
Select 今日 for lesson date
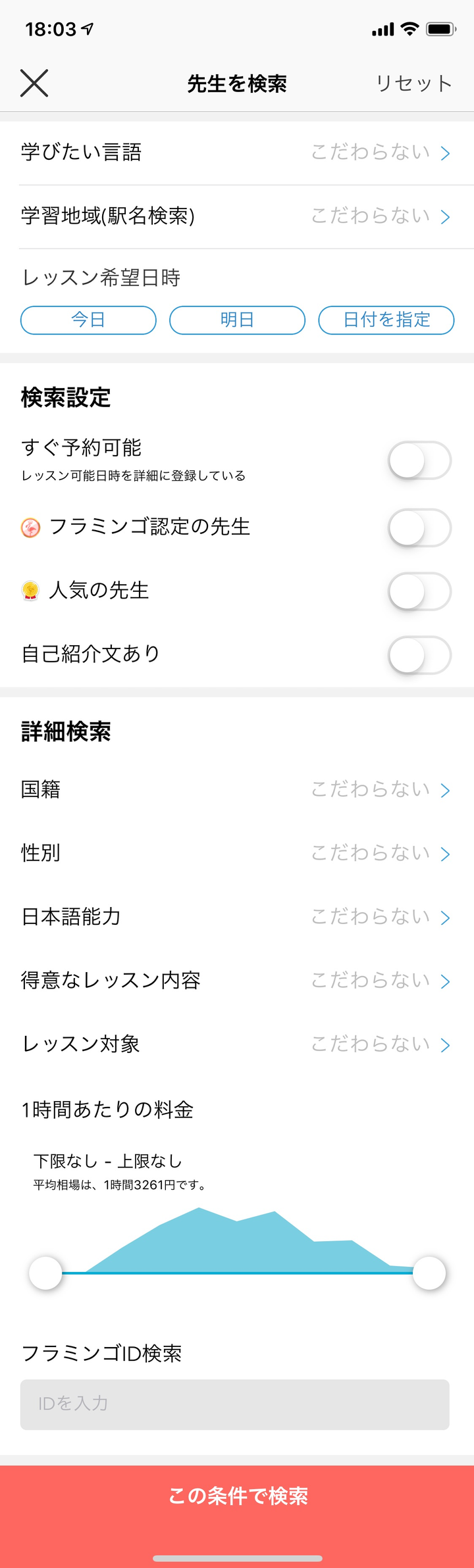[x=88, y=320]
